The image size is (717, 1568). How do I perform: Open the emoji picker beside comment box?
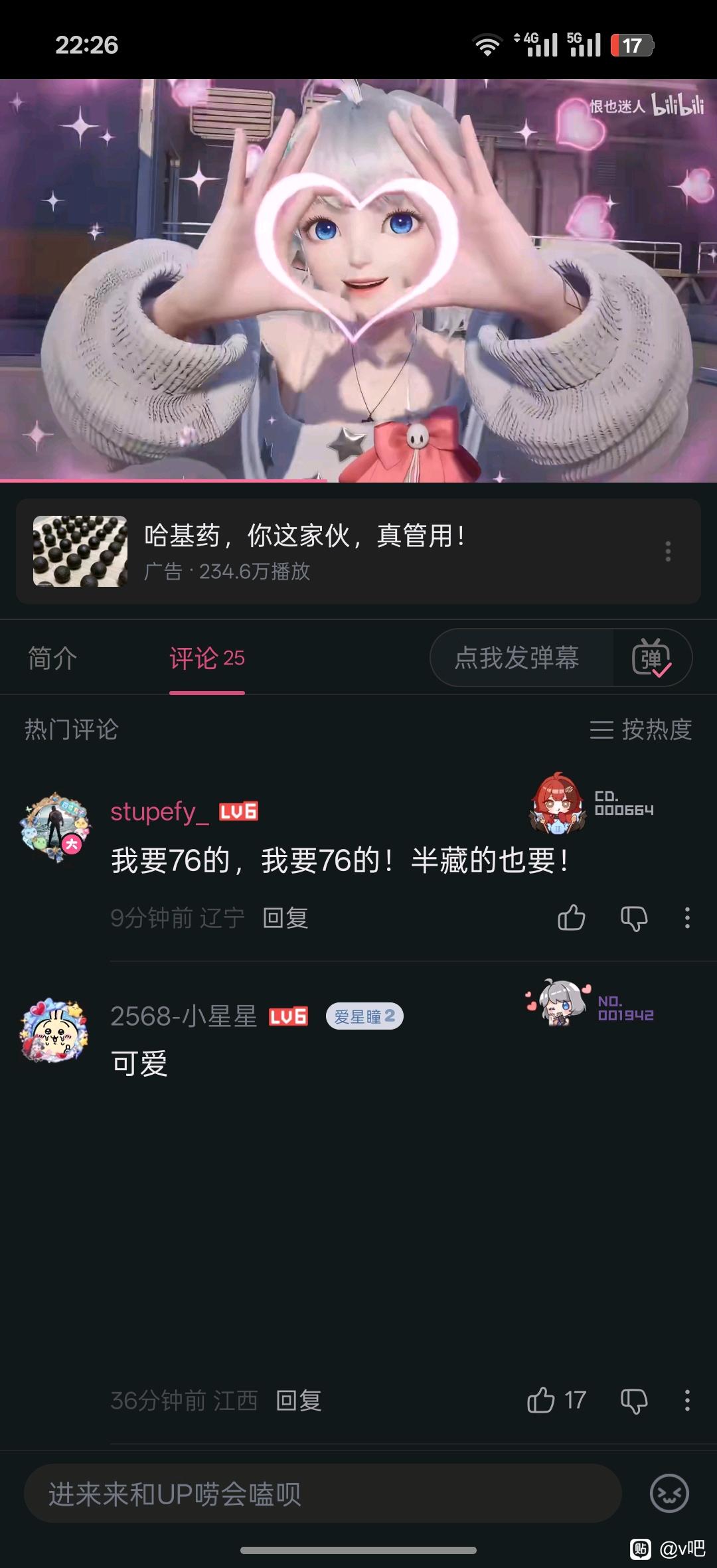tap(669, 1493)
